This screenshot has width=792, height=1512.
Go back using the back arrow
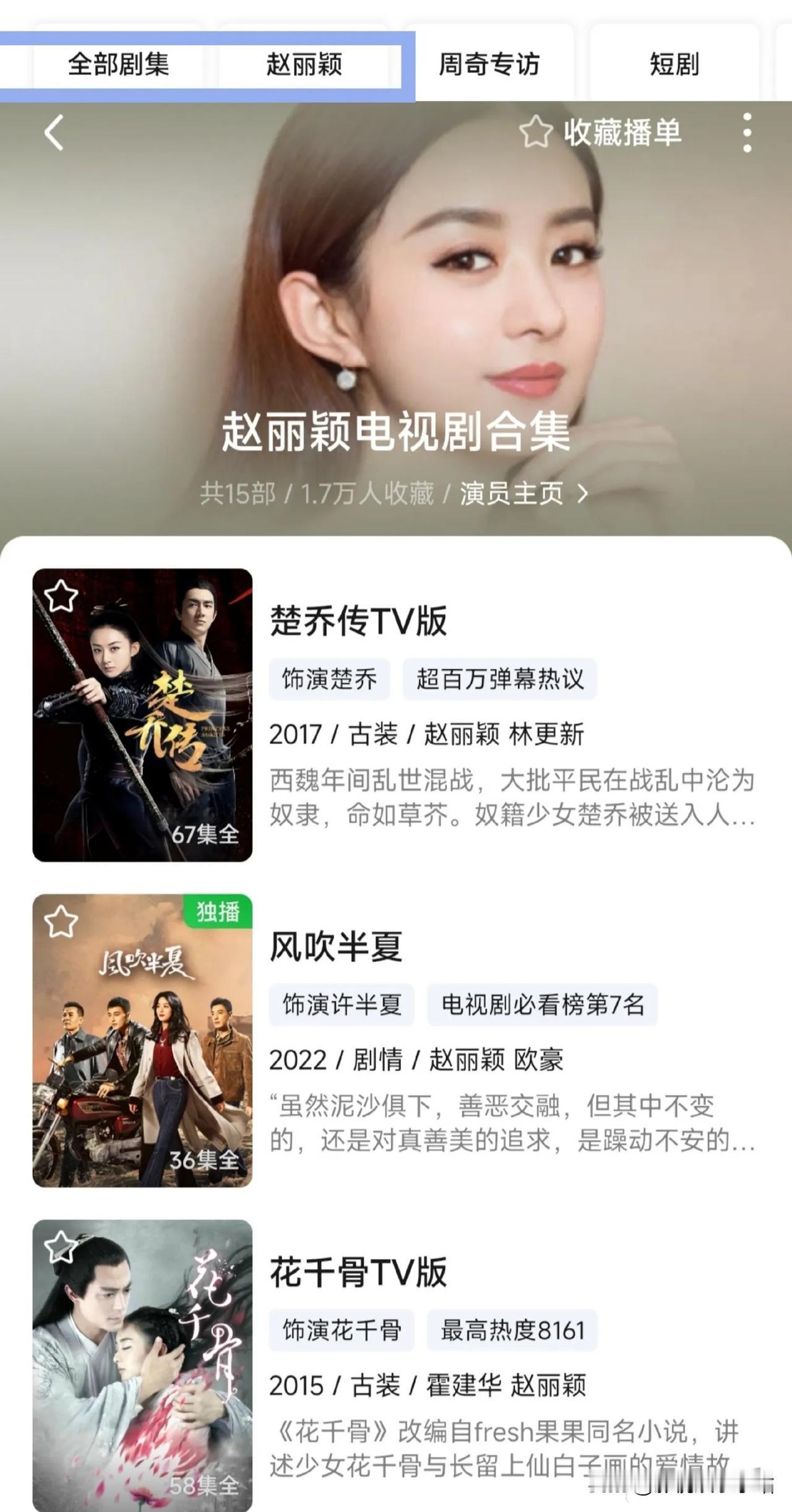coord(54,132)
